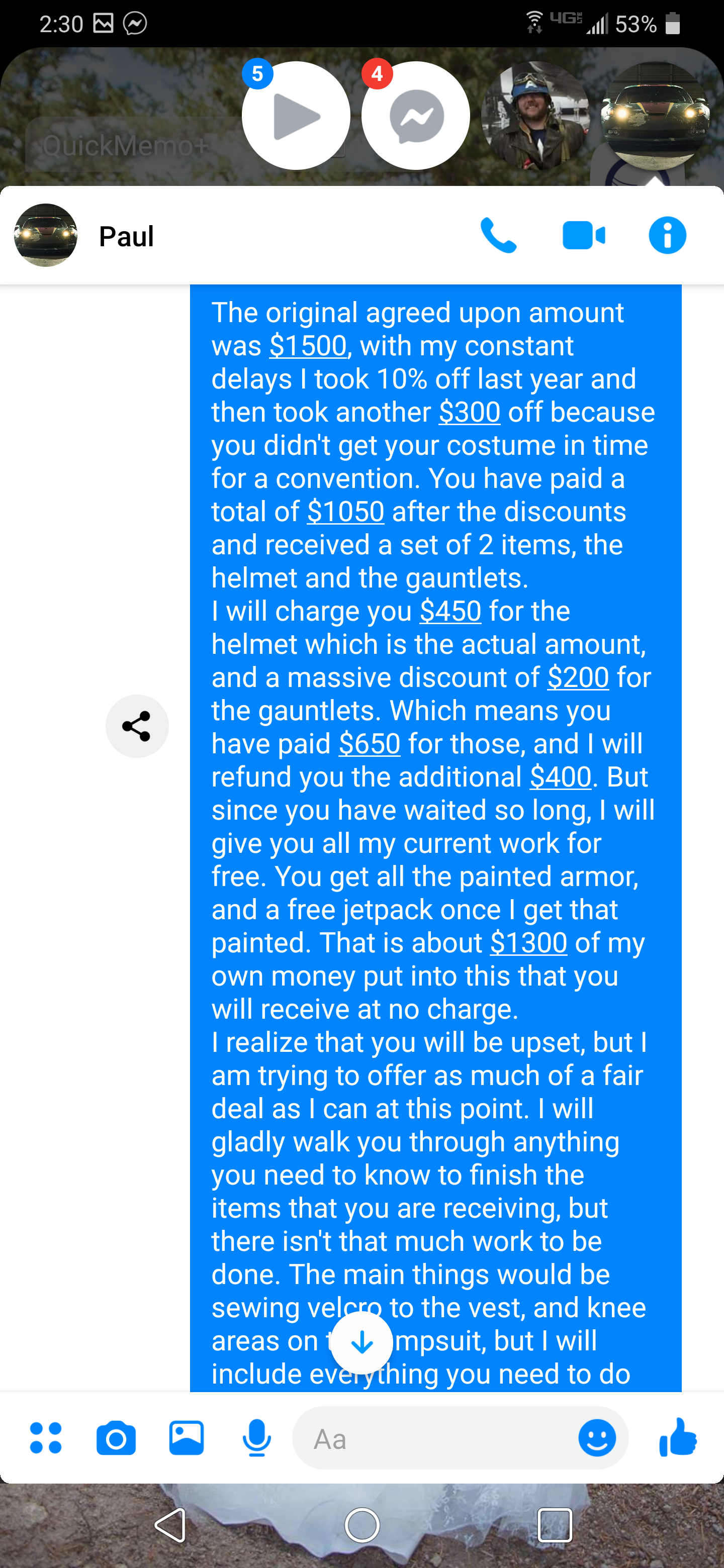Record a voice message with the microphone
The width and height of the screenshot is (724, 1568).
coord(256,1438)
